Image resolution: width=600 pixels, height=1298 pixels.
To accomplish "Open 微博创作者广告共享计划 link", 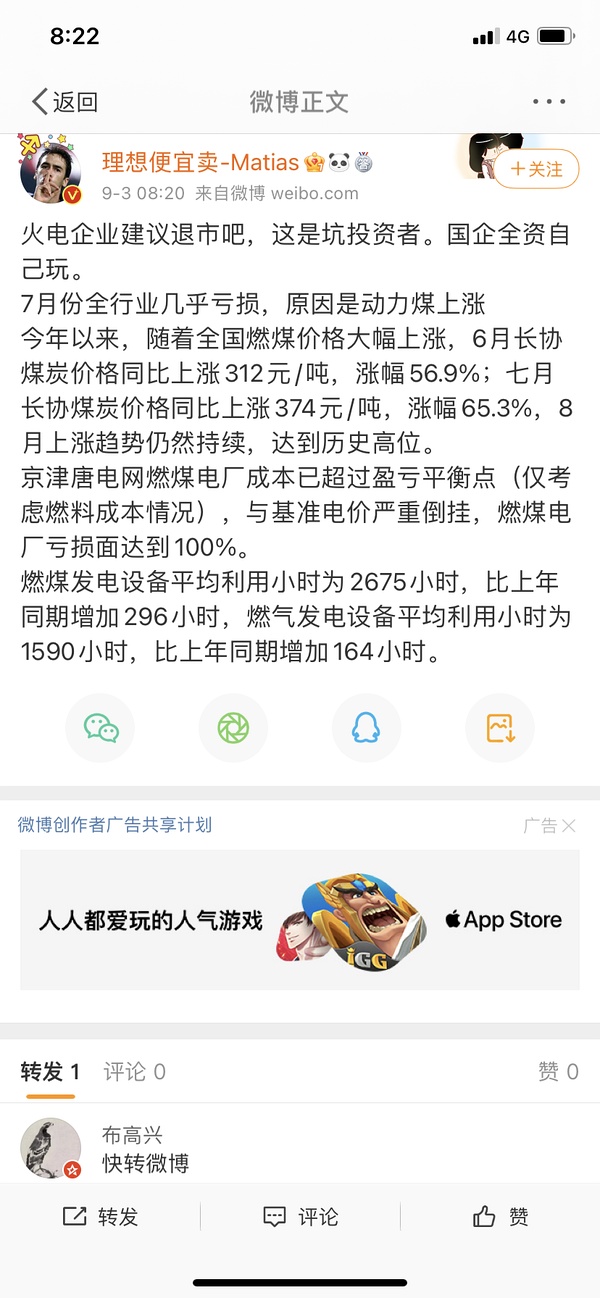I will coord(115,825).
